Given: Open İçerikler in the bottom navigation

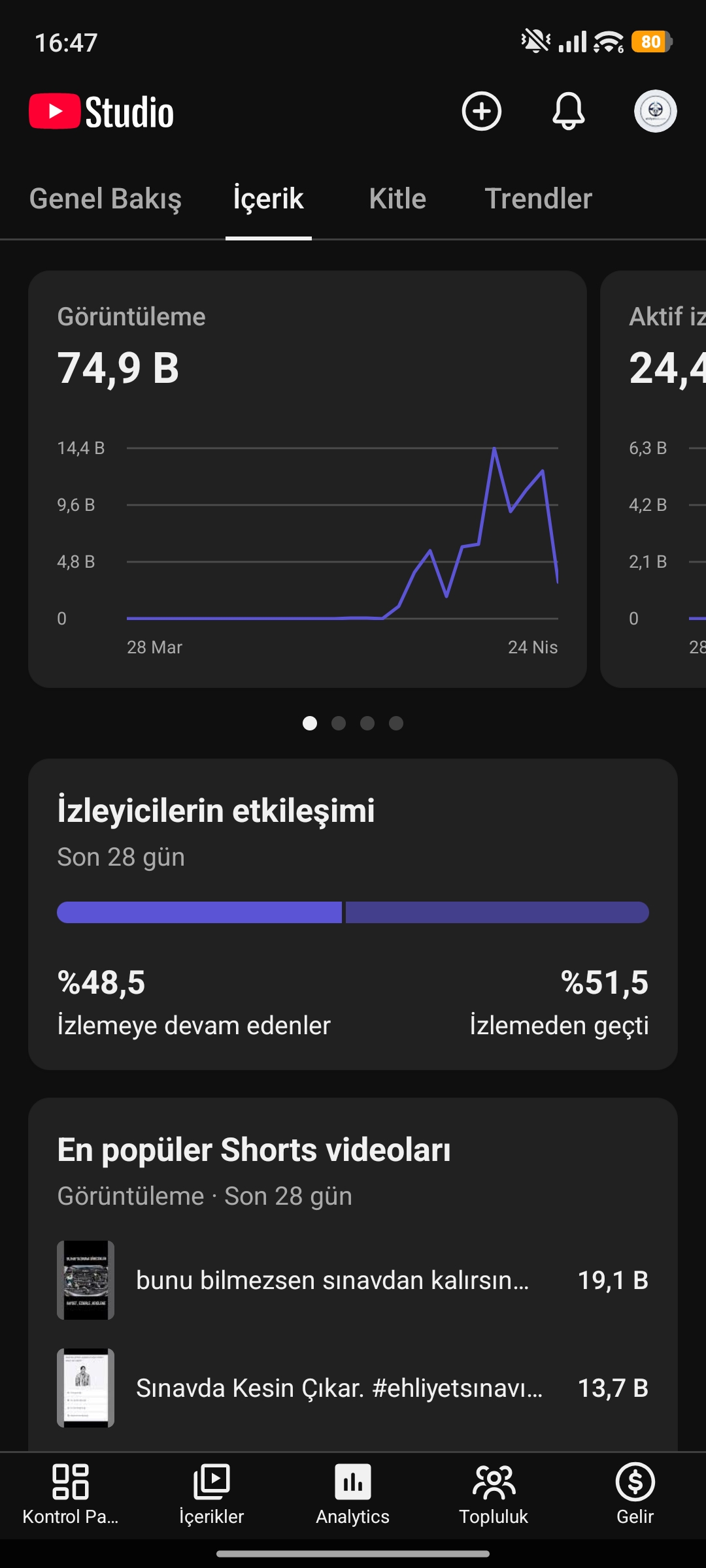Looking at the screenshot, I should point(212,1495).
